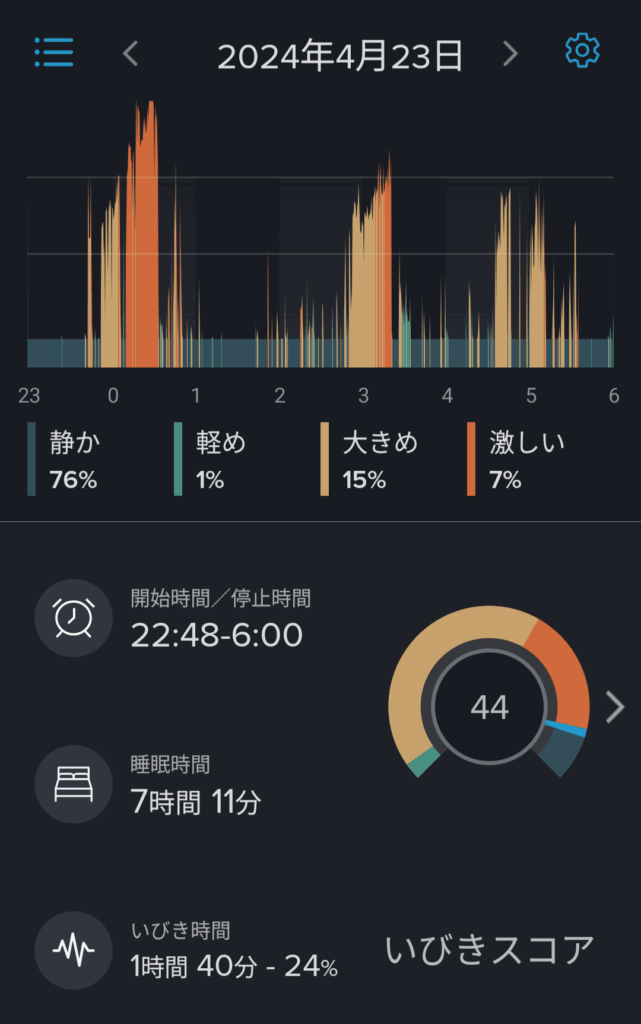
Task: Tap the 2024年4月23日 date title
Action: [x=340, y=55]
